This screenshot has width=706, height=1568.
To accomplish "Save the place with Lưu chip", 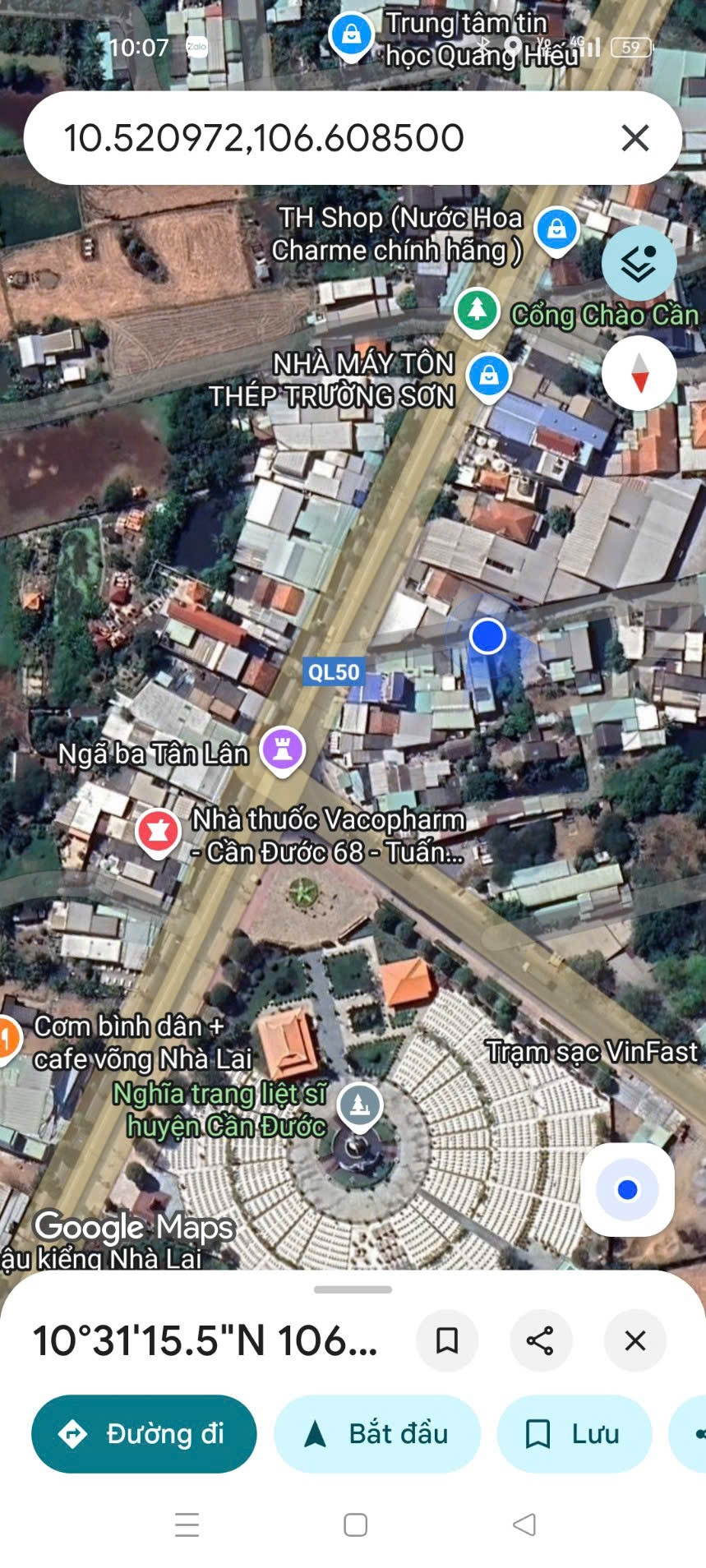I will pos(574,1434).
